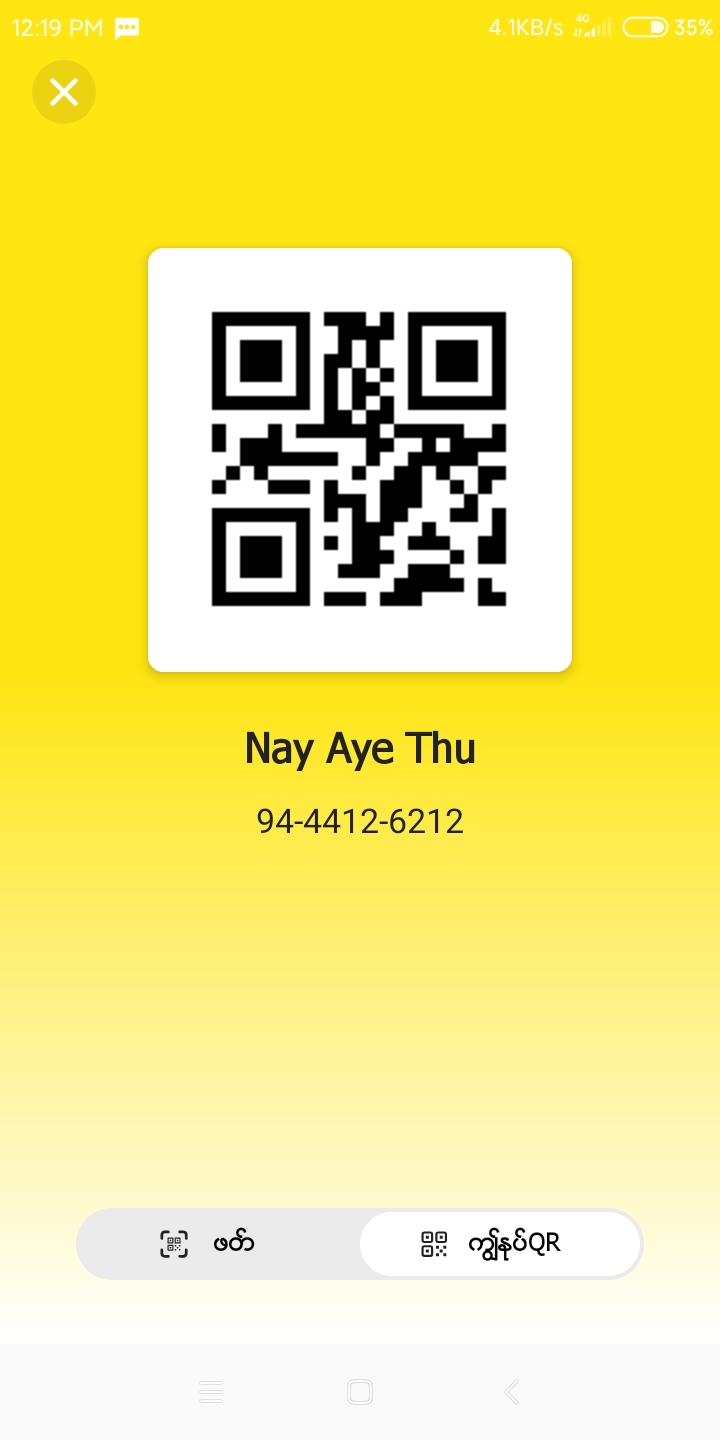Open the recent apps menu
The width and height of the screenshot is (720, 1440).
210,1391
